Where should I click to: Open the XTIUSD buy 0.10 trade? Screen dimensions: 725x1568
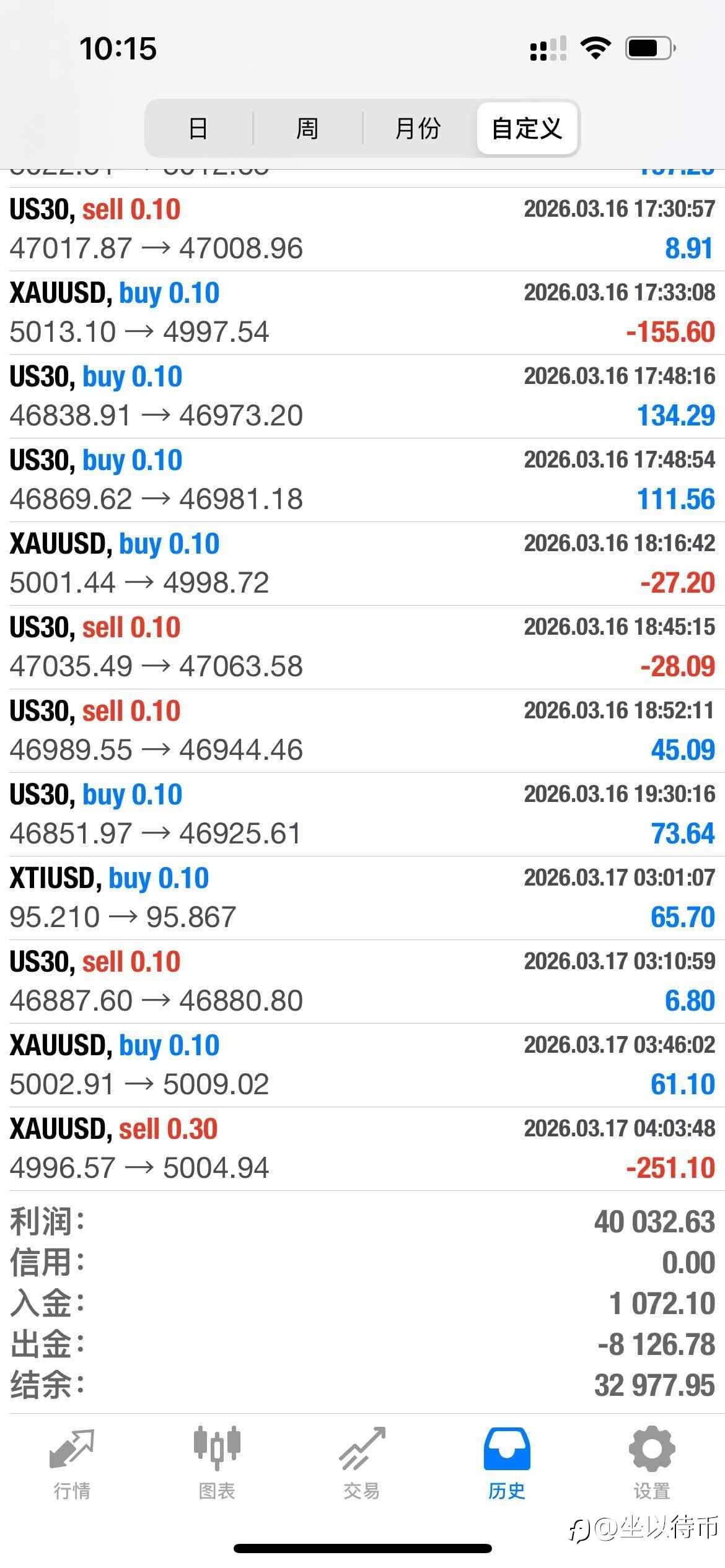[362, 898]
